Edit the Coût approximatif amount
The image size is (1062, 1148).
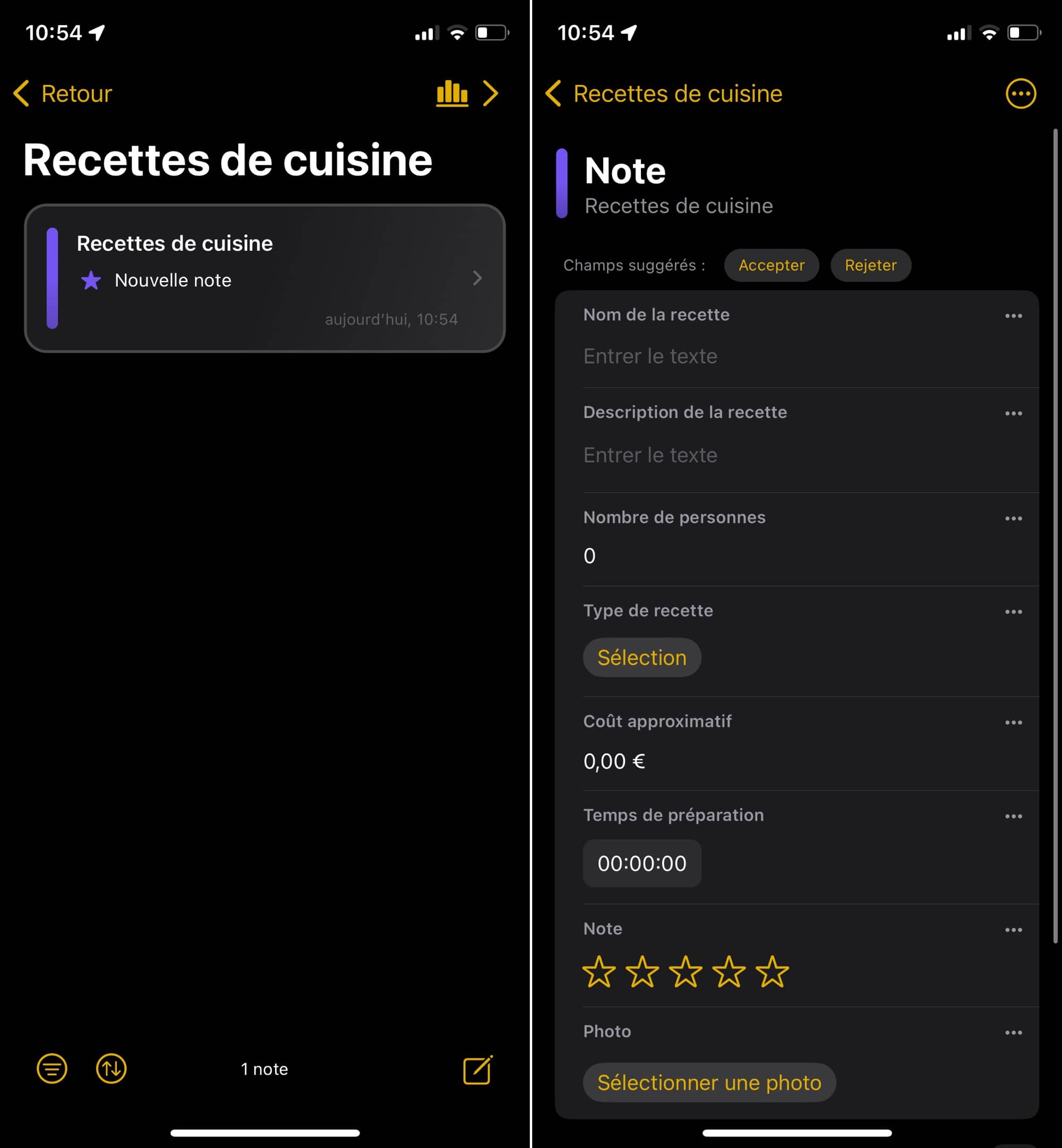(x=614, y=761)
